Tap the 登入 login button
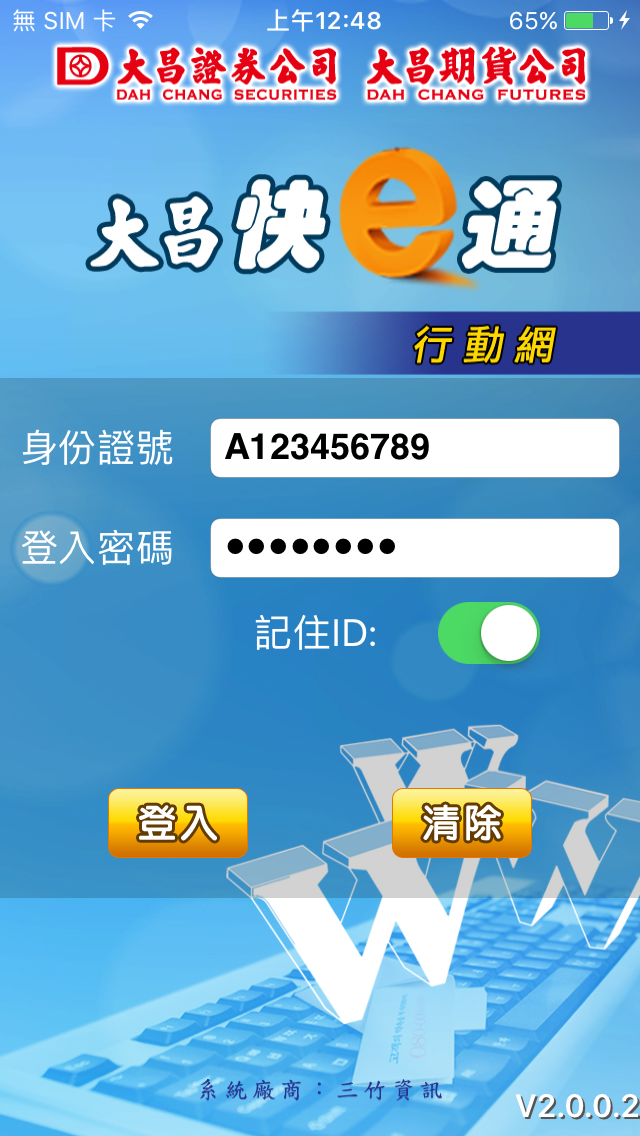Viewport: 640px width, 1136px height. coord(178,822)
